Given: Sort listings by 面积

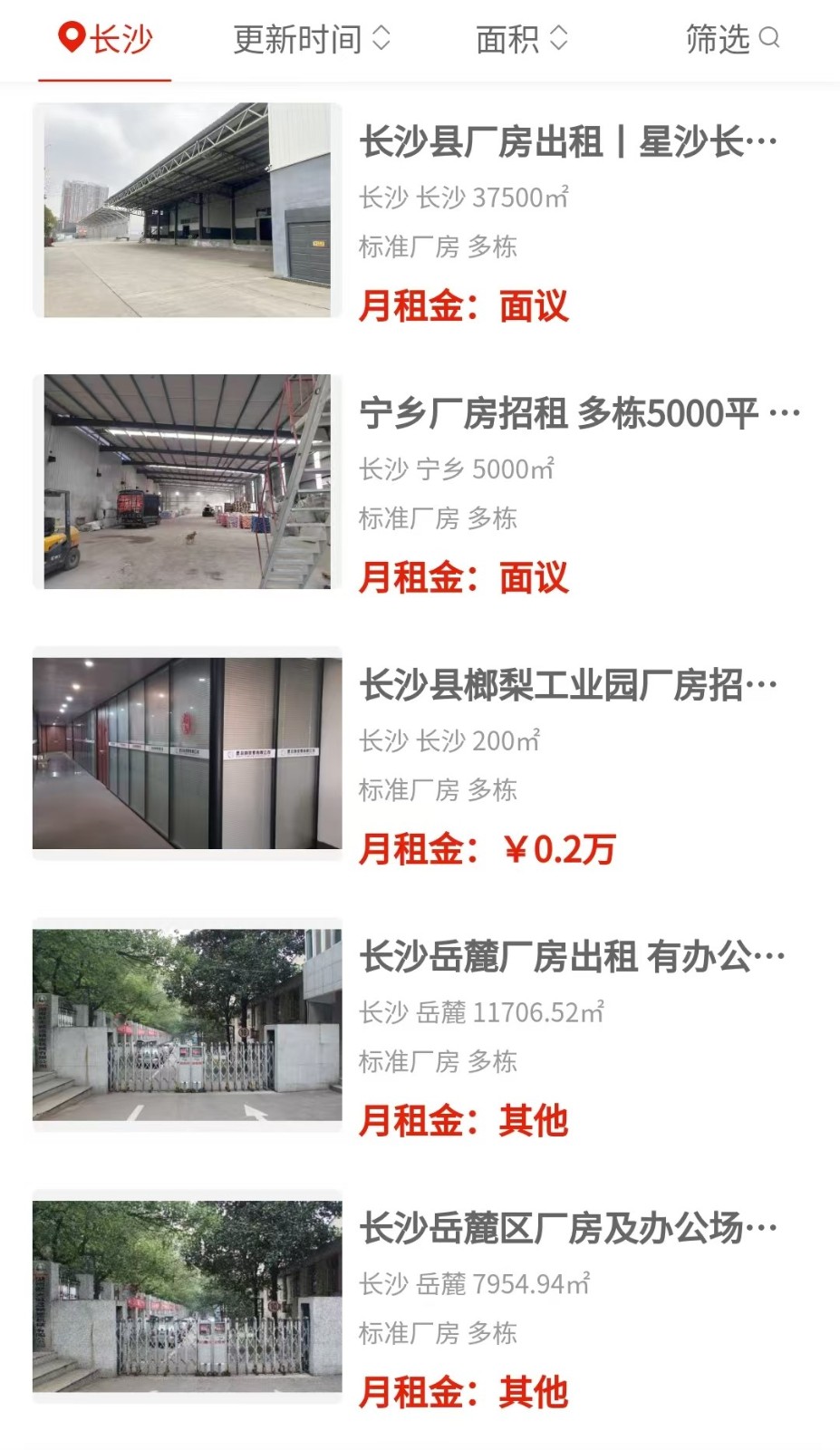Looking at the screenshot, I should click(521, 39).
